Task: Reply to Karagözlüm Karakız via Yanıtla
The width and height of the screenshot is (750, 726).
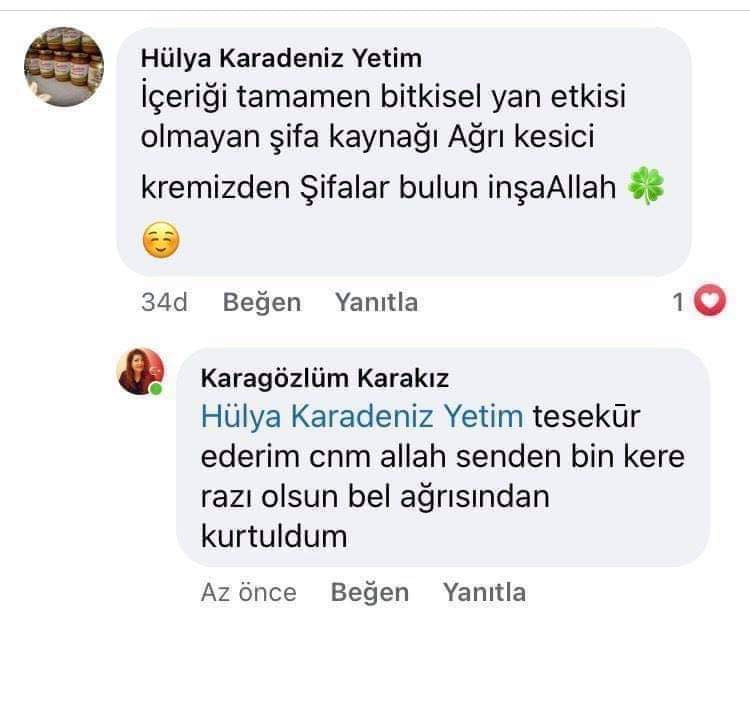Action: (x=484, y=592)
